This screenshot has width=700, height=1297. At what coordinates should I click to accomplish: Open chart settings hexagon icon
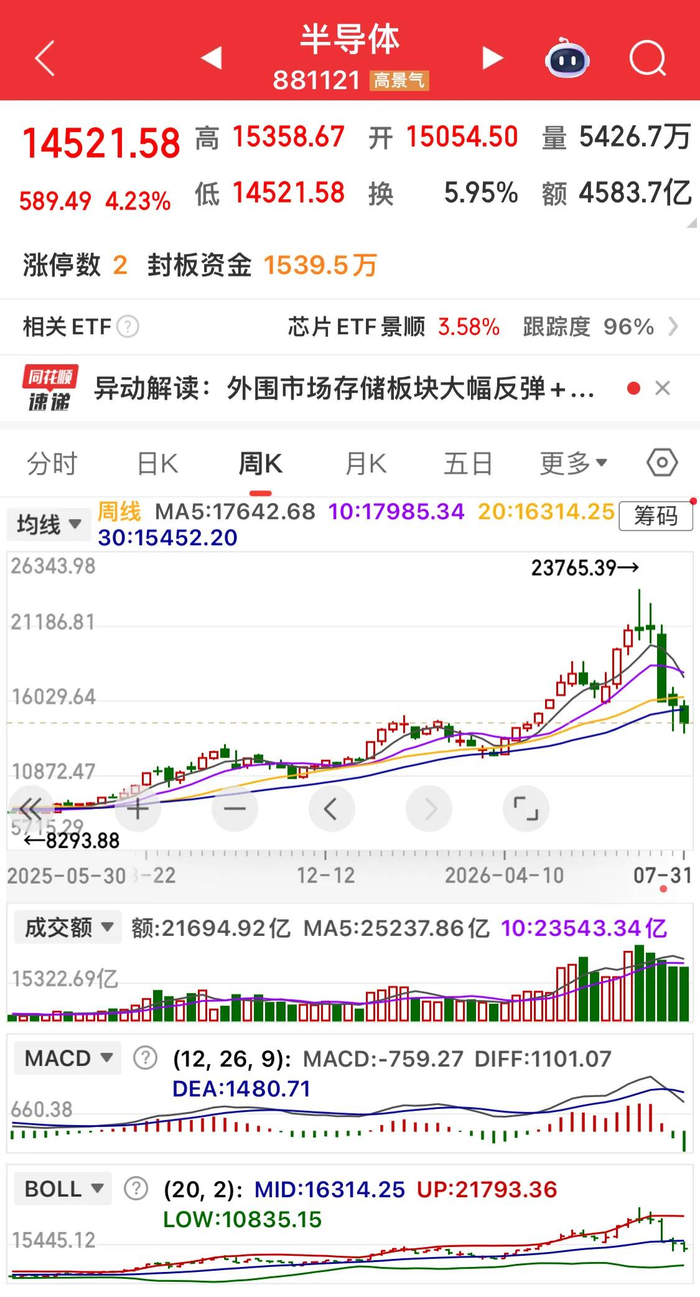coord(662,463)
